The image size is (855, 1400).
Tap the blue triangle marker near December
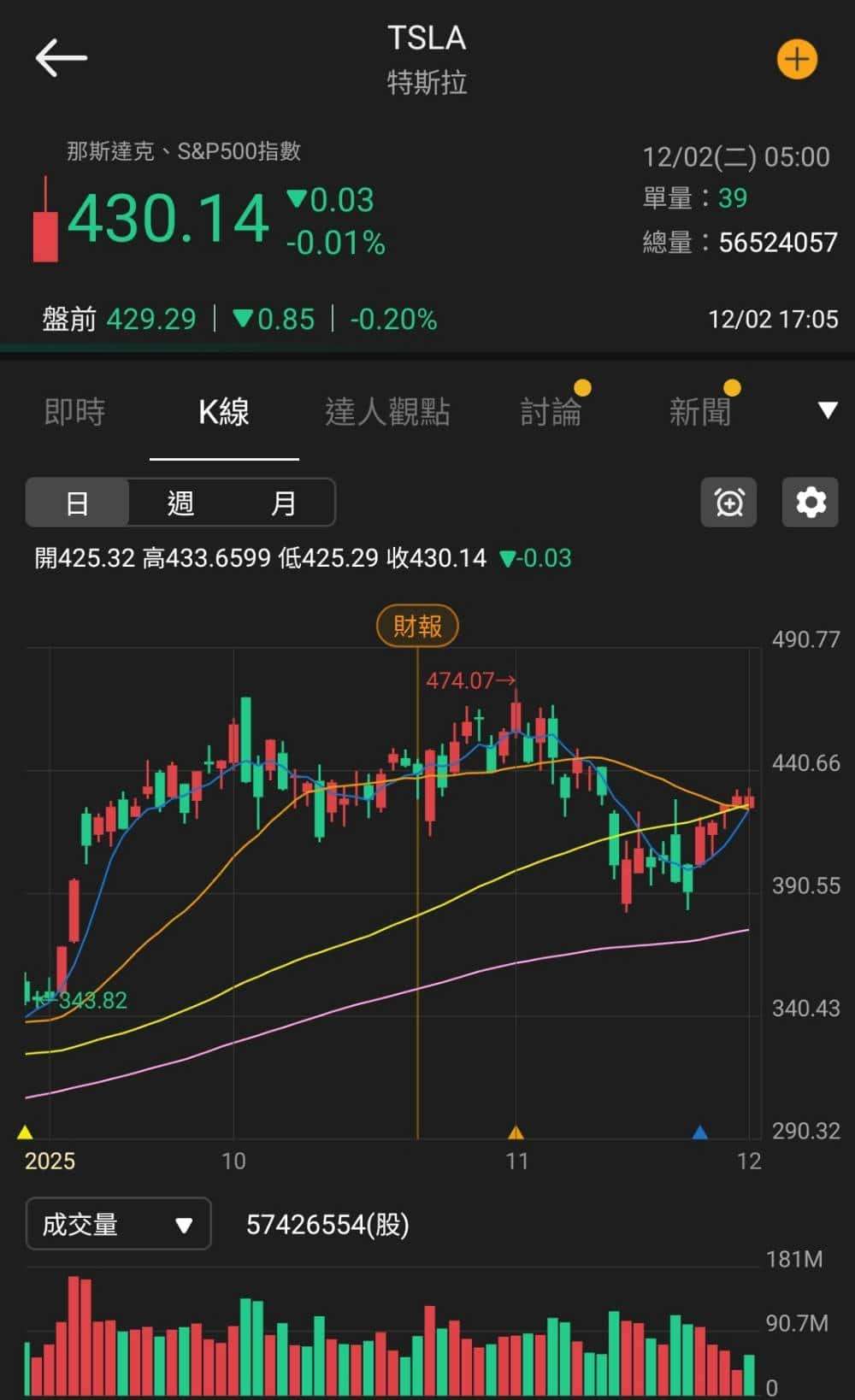(x=699, y=1132)
